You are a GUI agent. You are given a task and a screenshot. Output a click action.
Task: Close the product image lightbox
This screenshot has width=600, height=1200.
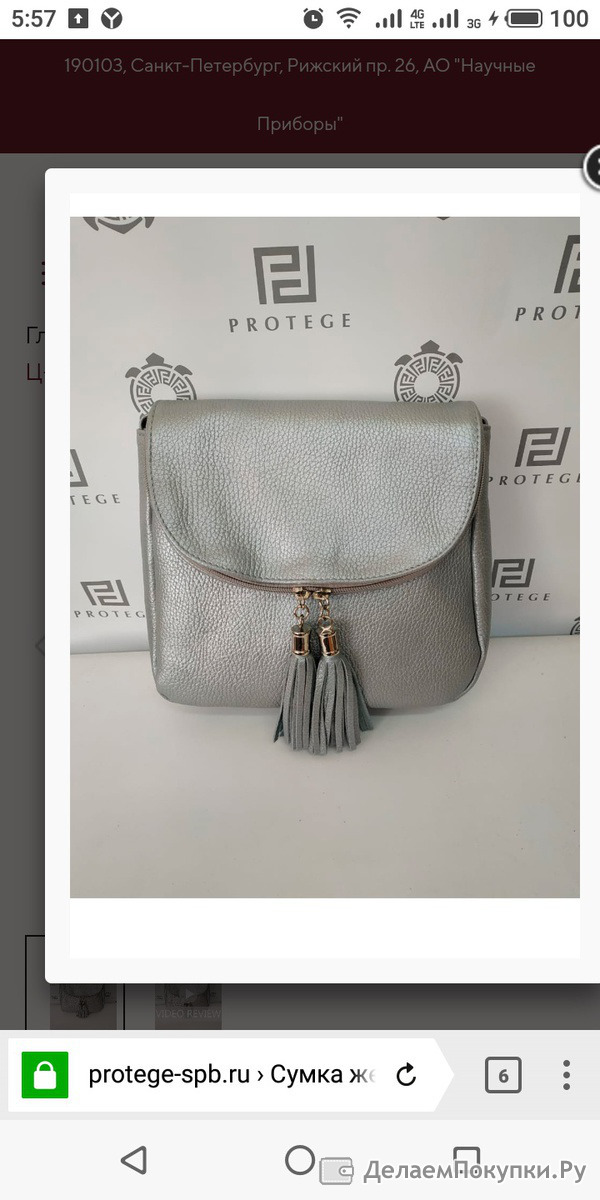(593, 167)
